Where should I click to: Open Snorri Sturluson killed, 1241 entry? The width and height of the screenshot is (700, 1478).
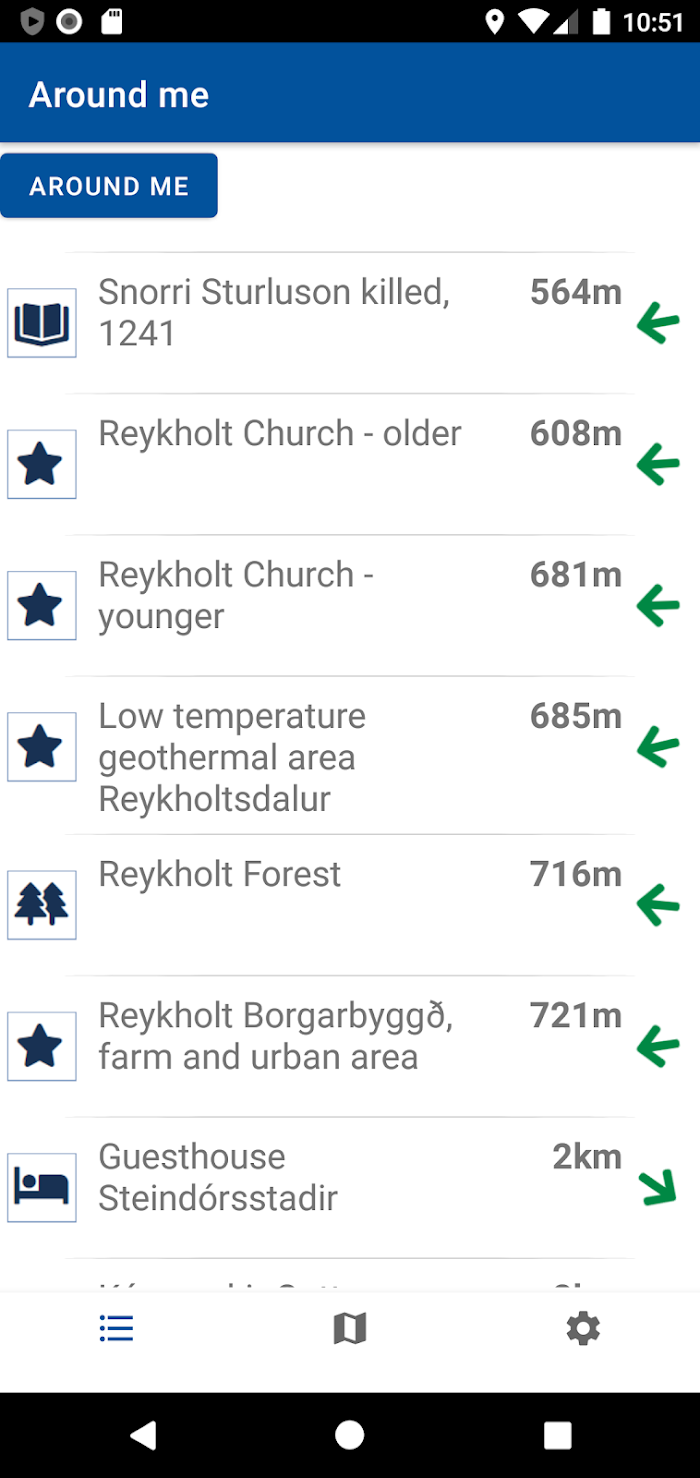pos(350,322)
